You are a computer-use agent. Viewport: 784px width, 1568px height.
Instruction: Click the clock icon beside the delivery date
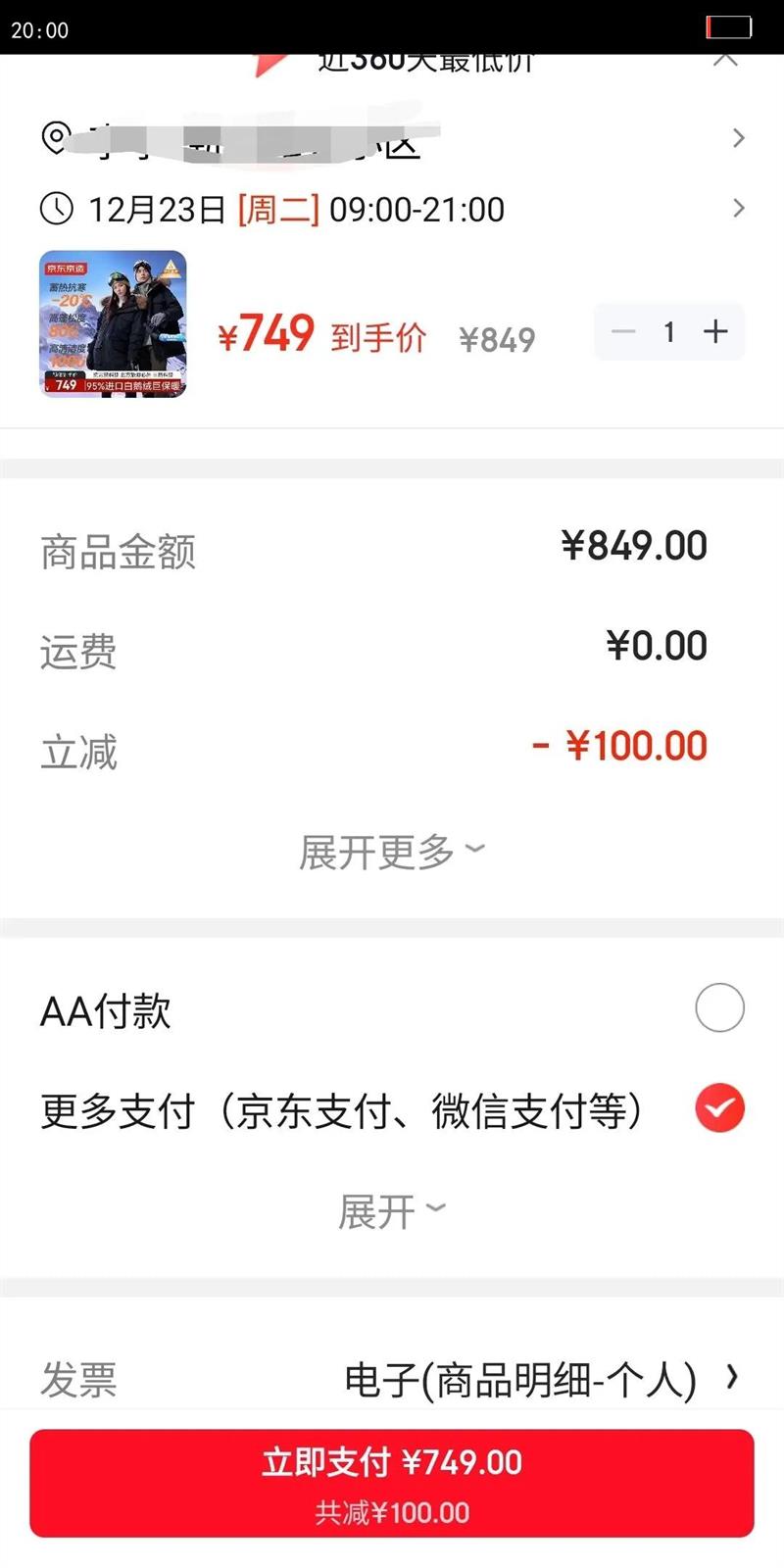click(56, 209)
